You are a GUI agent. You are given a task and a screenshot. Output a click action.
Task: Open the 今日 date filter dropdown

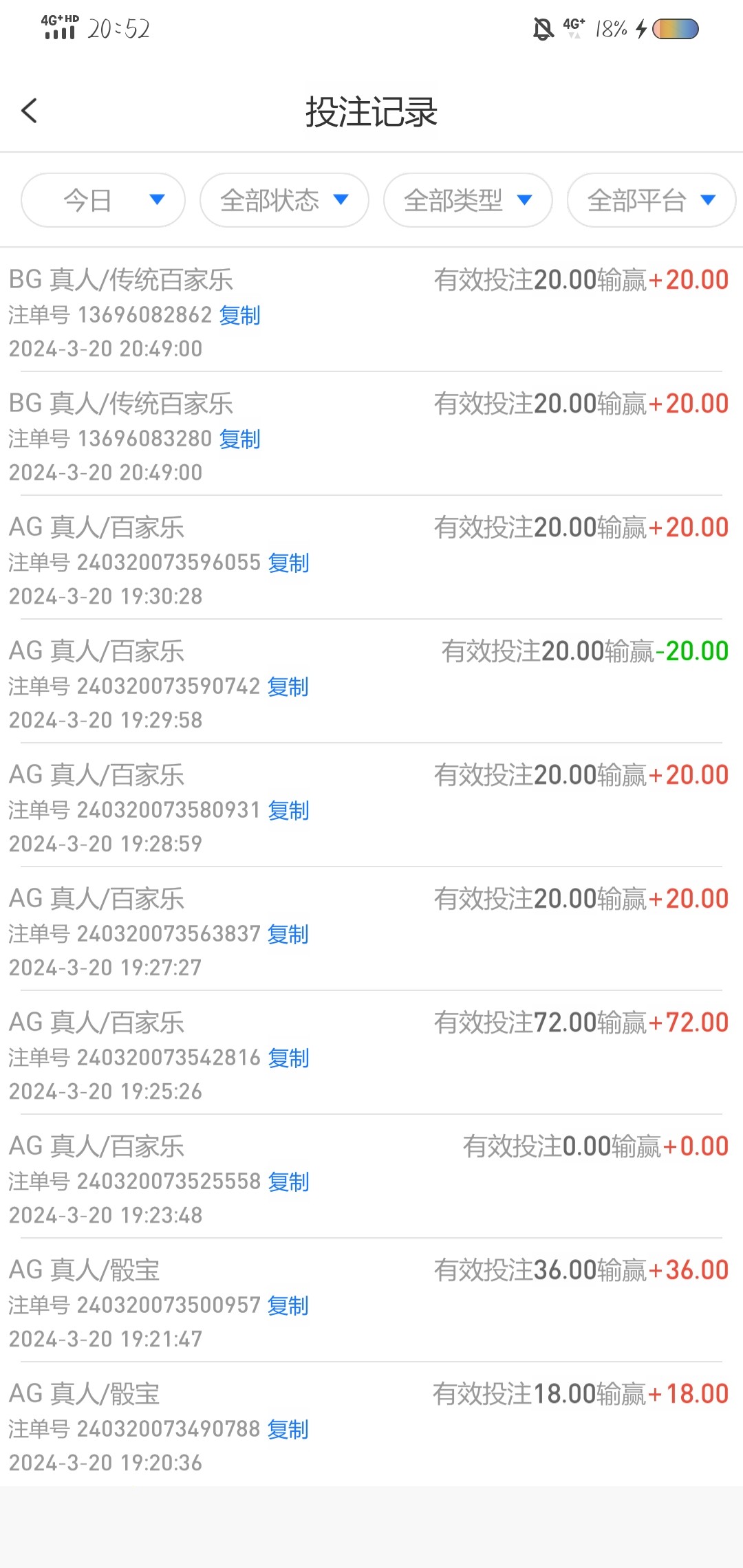[103, 200]
